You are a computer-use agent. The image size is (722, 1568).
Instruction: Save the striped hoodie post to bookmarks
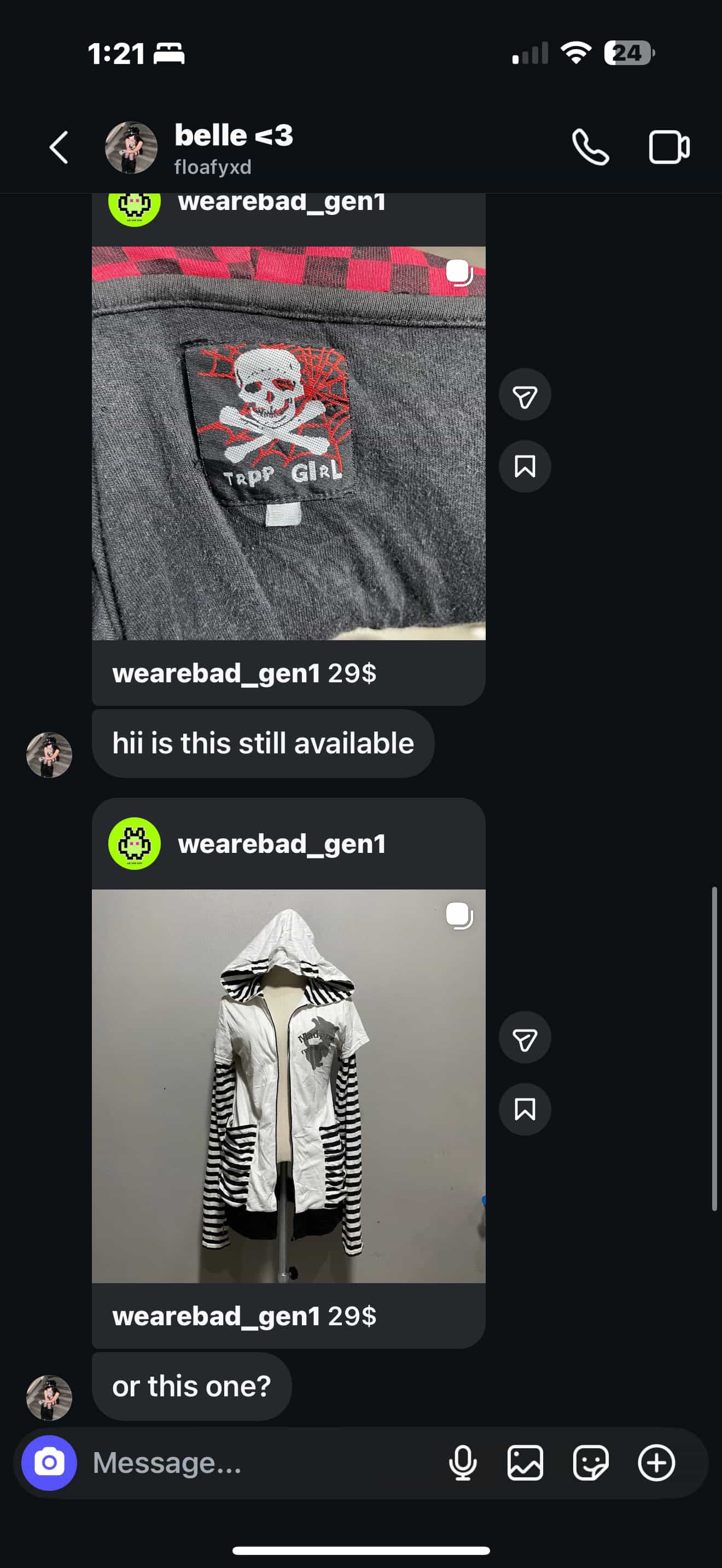pyautogui.click(x=525, y=1109)
